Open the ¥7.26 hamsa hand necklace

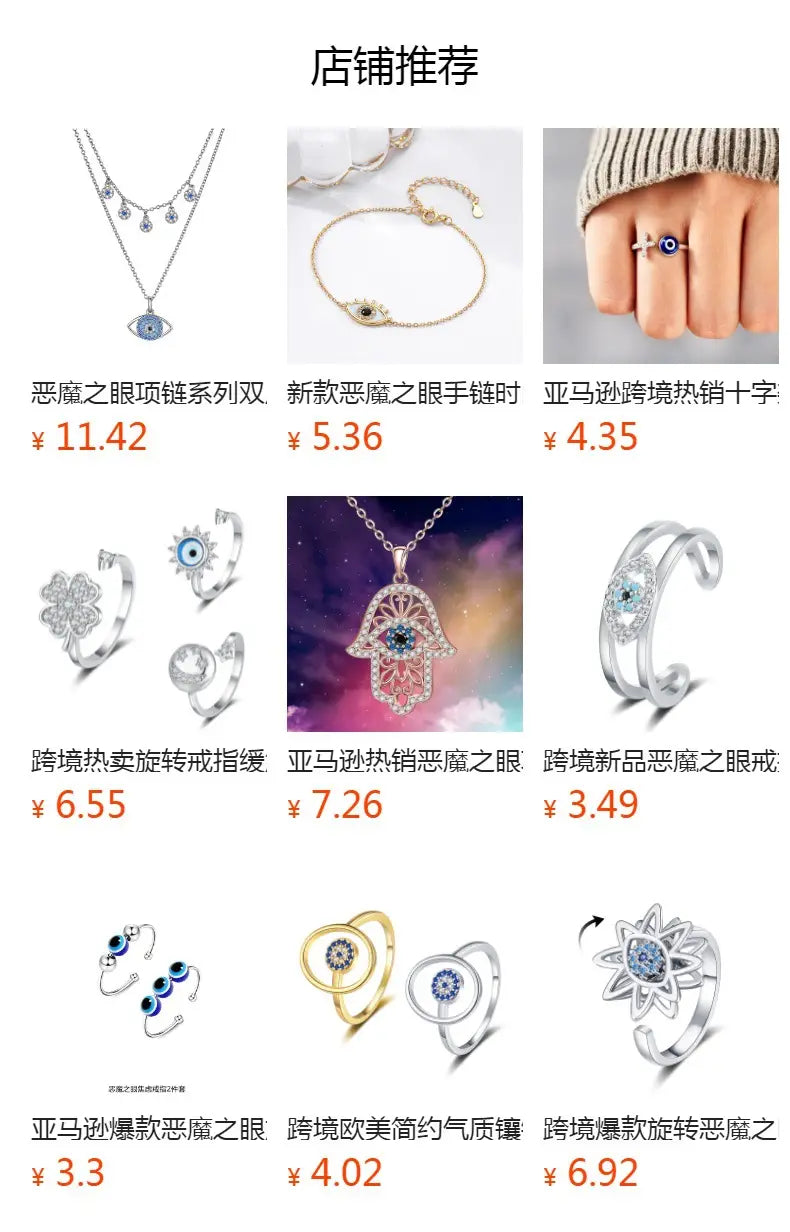(x=404, y=614)
